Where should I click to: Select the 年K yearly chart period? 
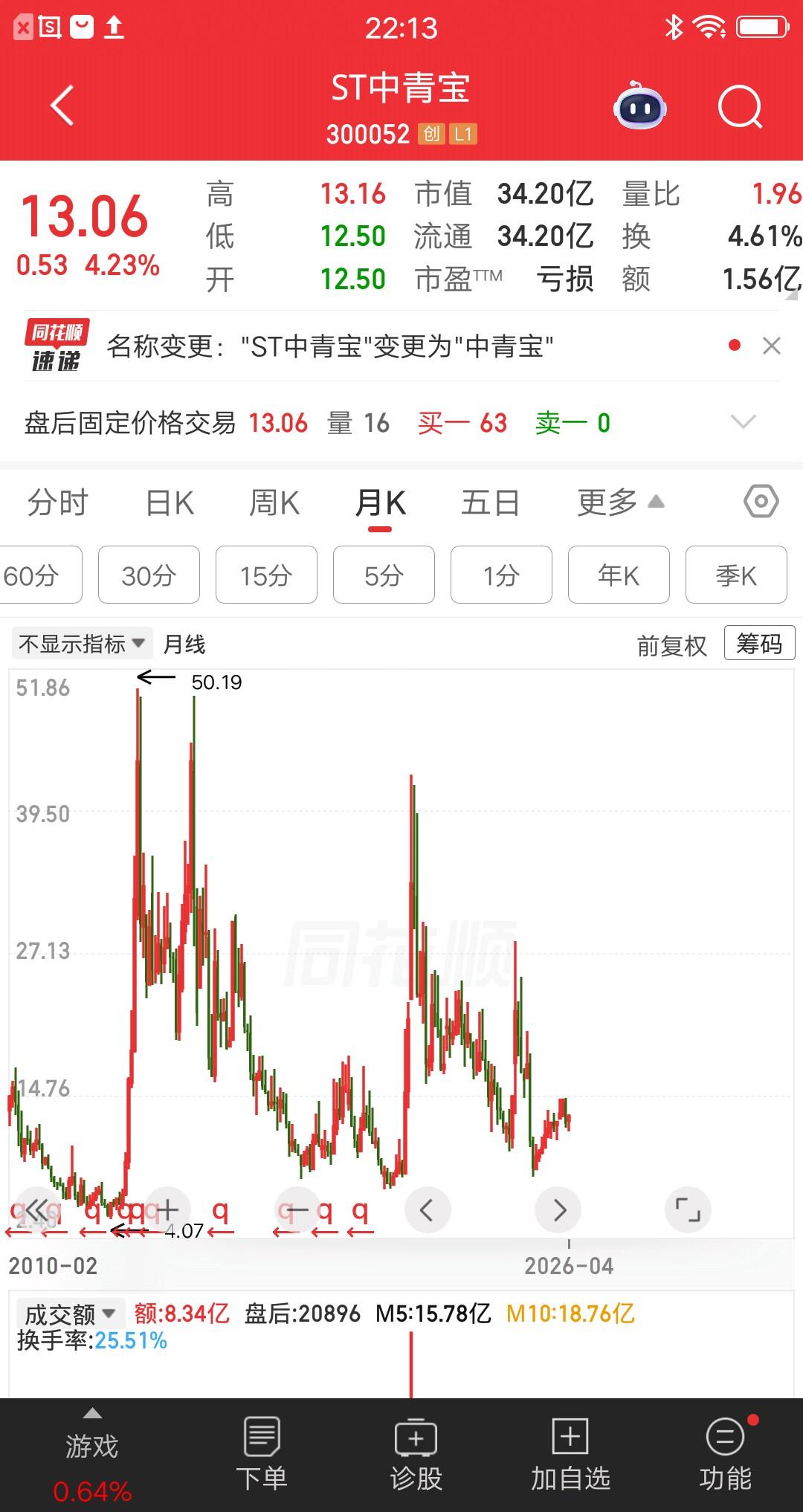click(x=618, y=574)
